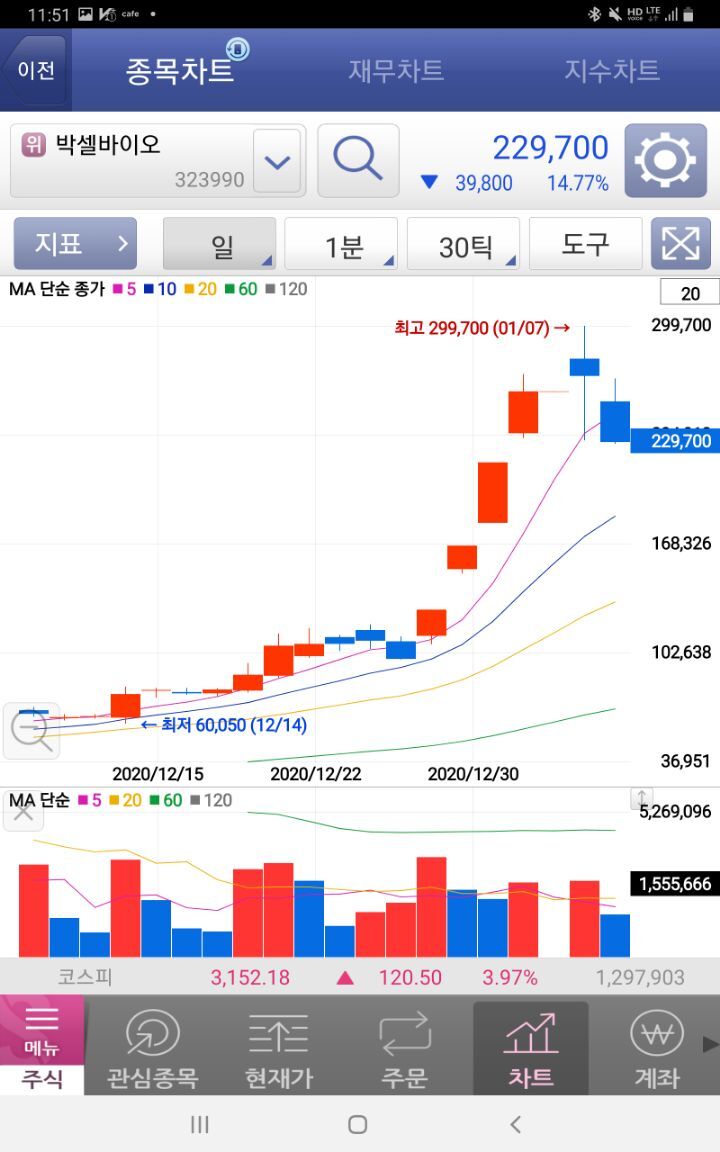Open the 계좌 account tab

click(x=657, y=1047)
